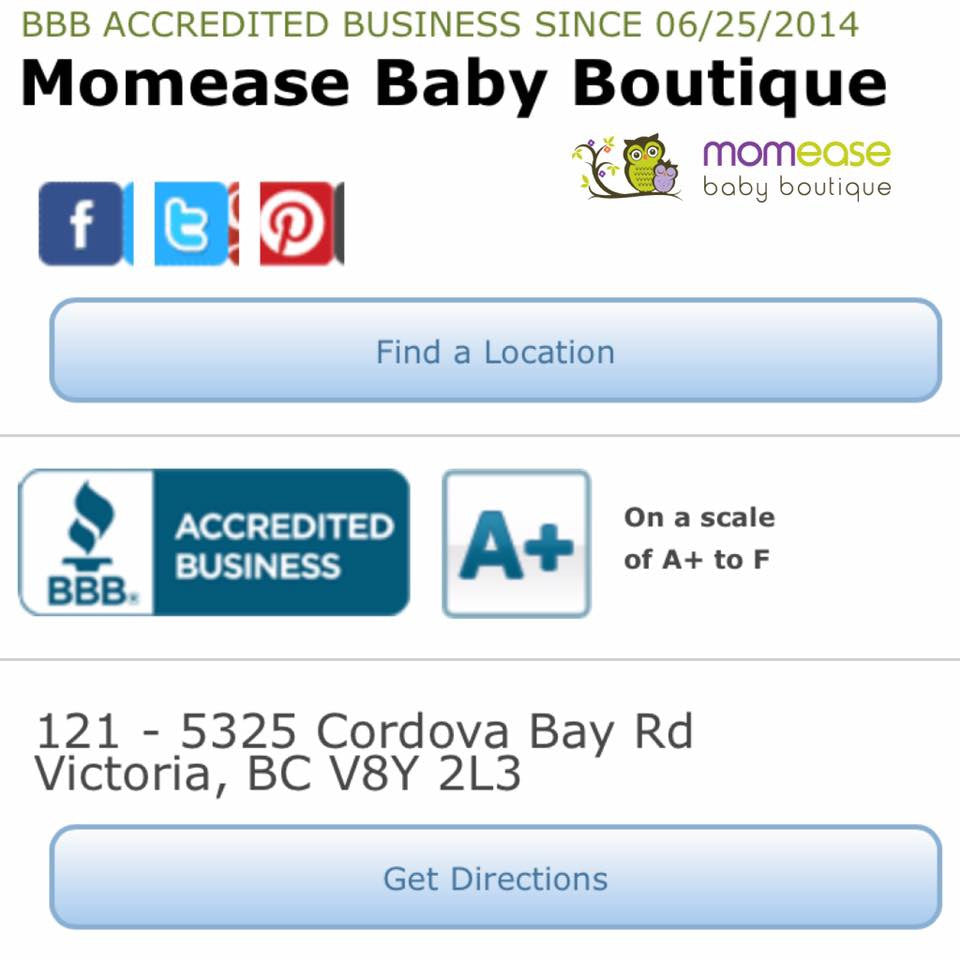Tap Get Directions button
Viewport: 960px width, 960px height.
pos(495,878)
